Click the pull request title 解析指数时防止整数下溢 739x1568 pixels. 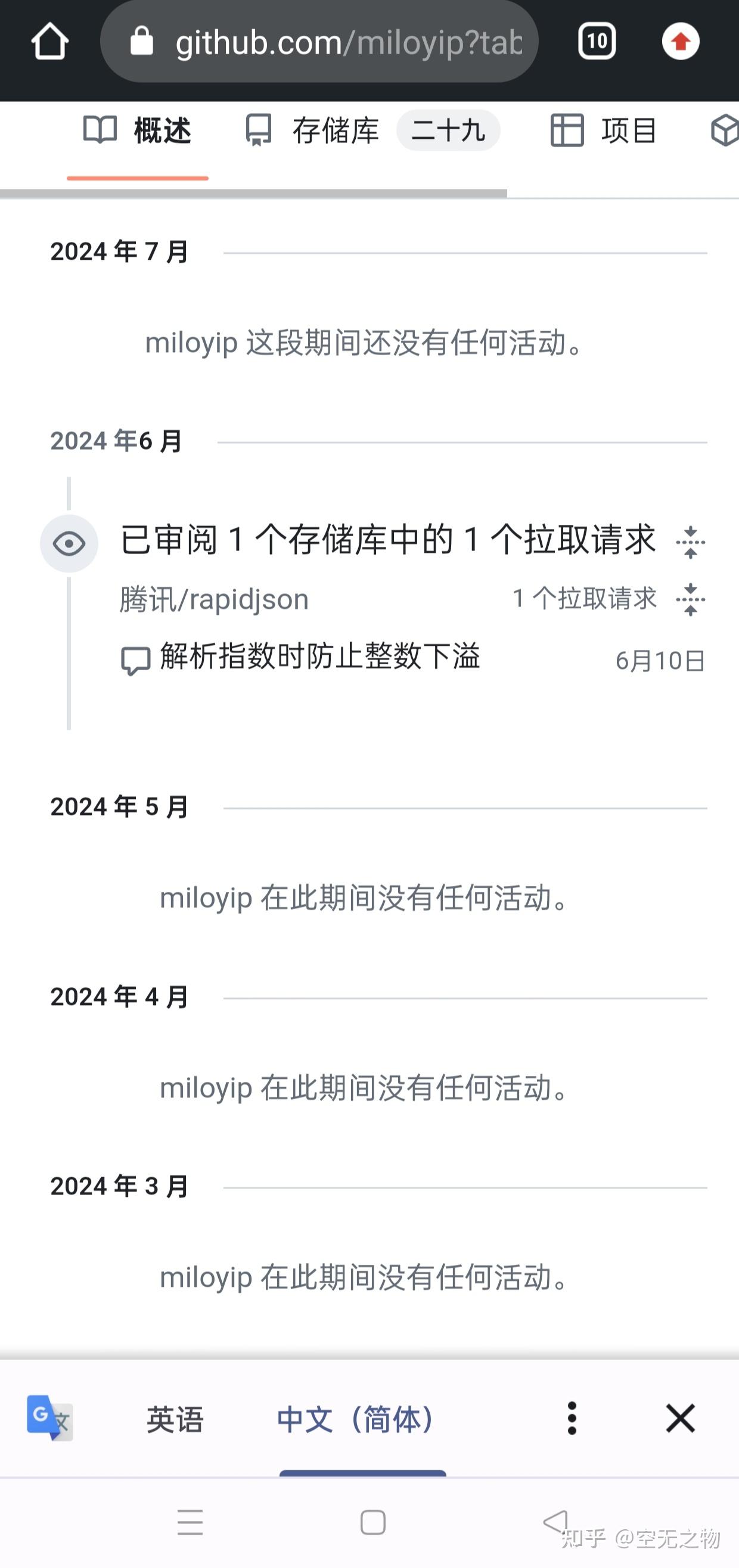(319, 657)
